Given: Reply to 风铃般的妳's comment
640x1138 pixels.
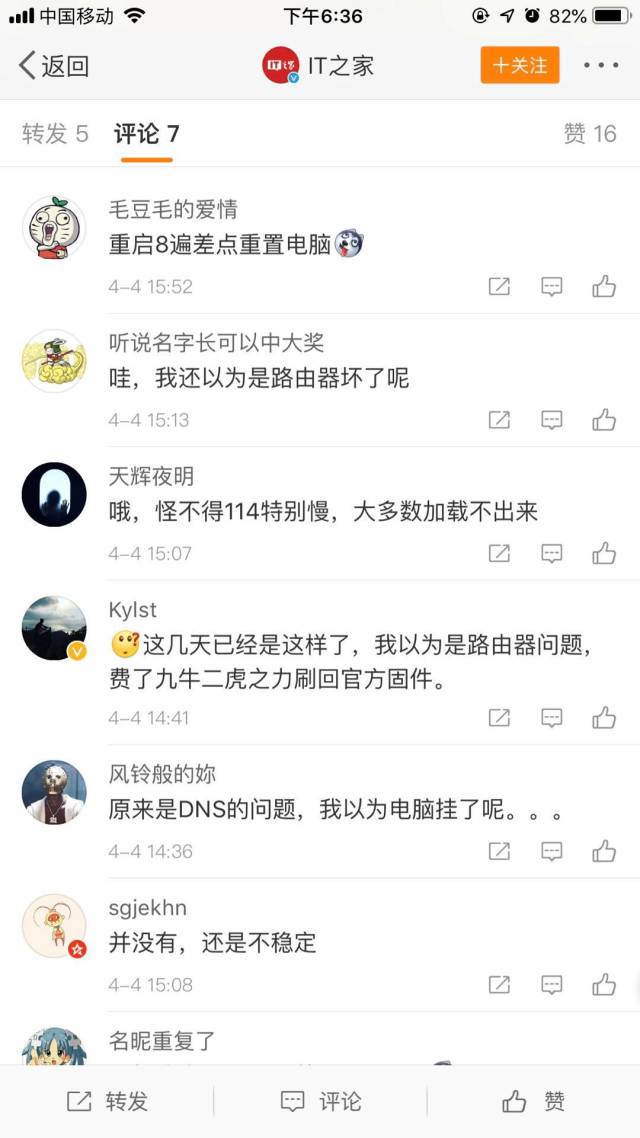Looking at the screenshot, I should pyautogui.click(x=551, y=851).
